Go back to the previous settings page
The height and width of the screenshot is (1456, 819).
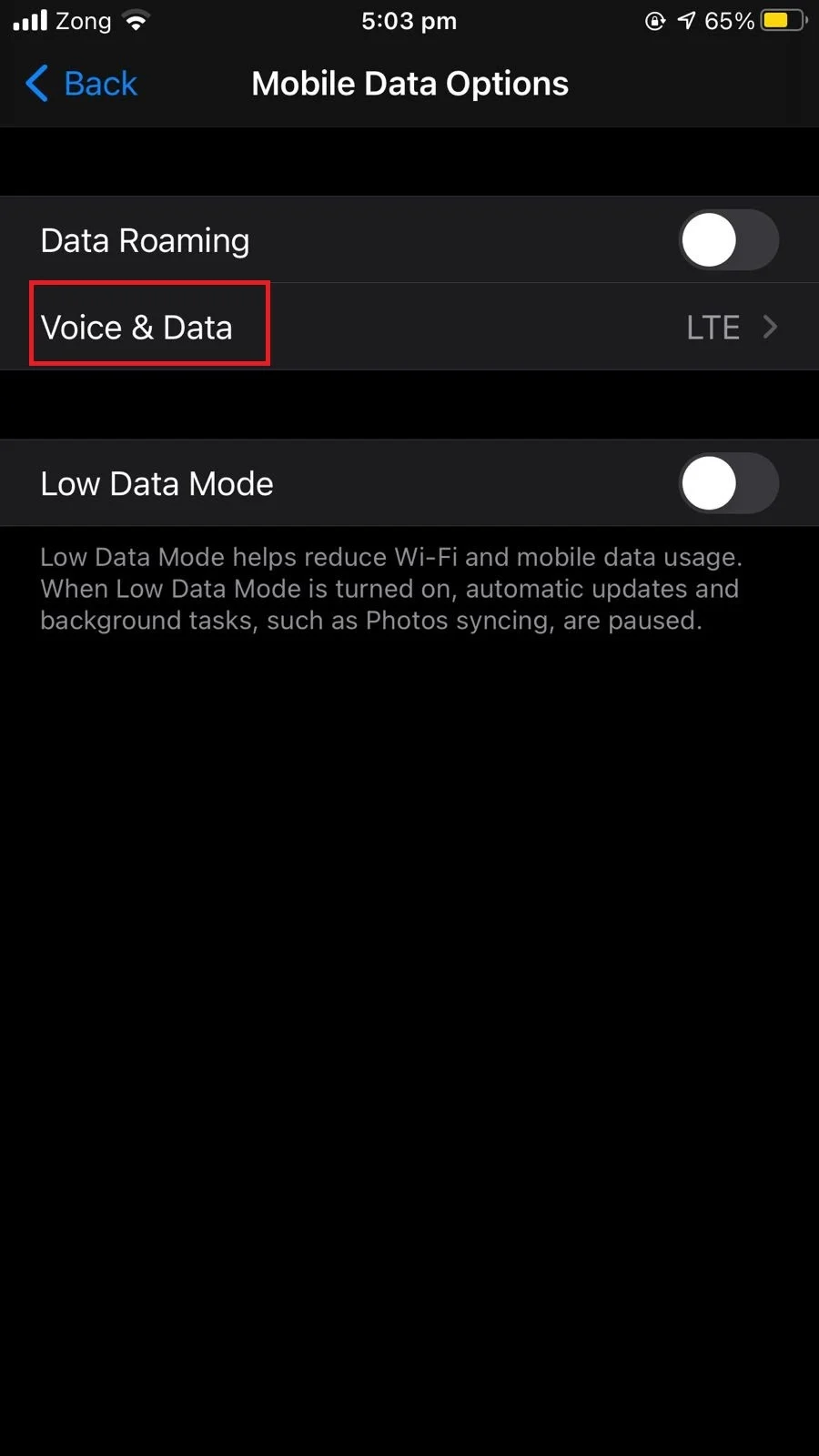[82, 84]
